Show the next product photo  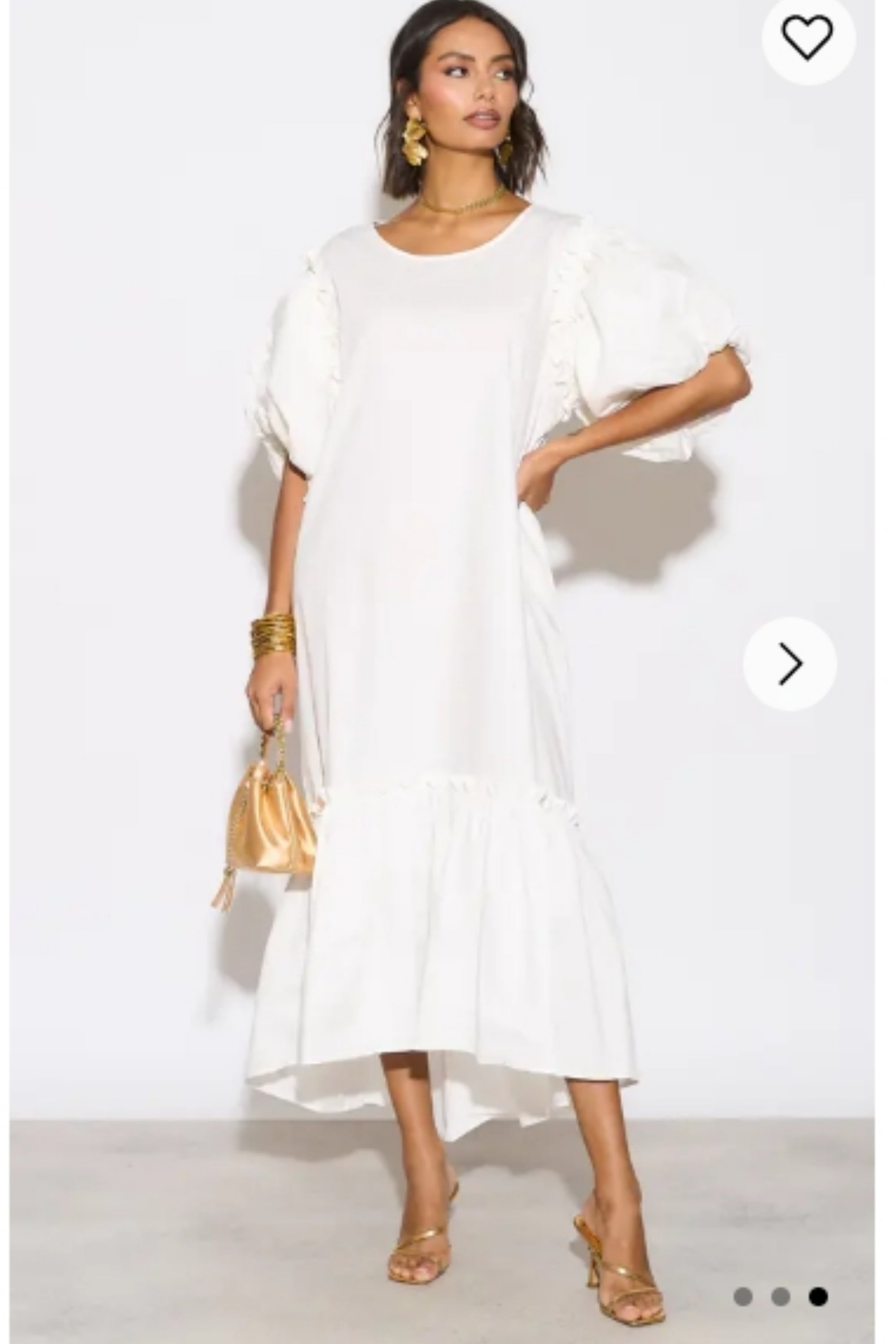pyautogui.click(x=790, y=663)
